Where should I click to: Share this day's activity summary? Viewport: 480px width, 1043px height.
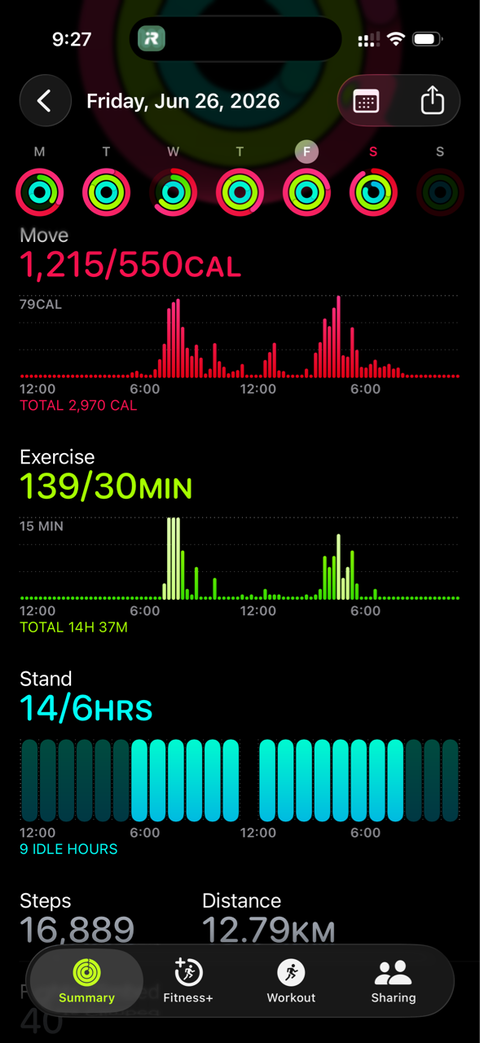coord(432,101)
